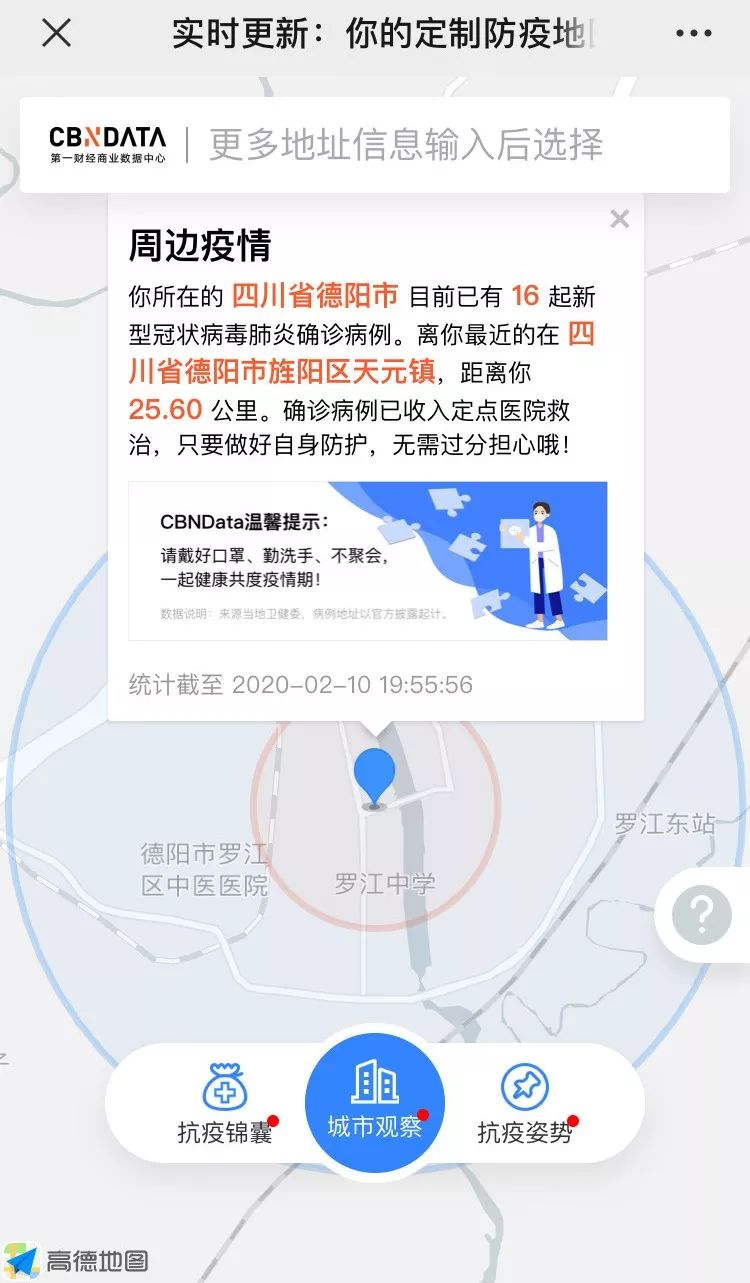Open the CBNData 温馨提示 banner
The image size is (750, 1283).
click(367, 560)
